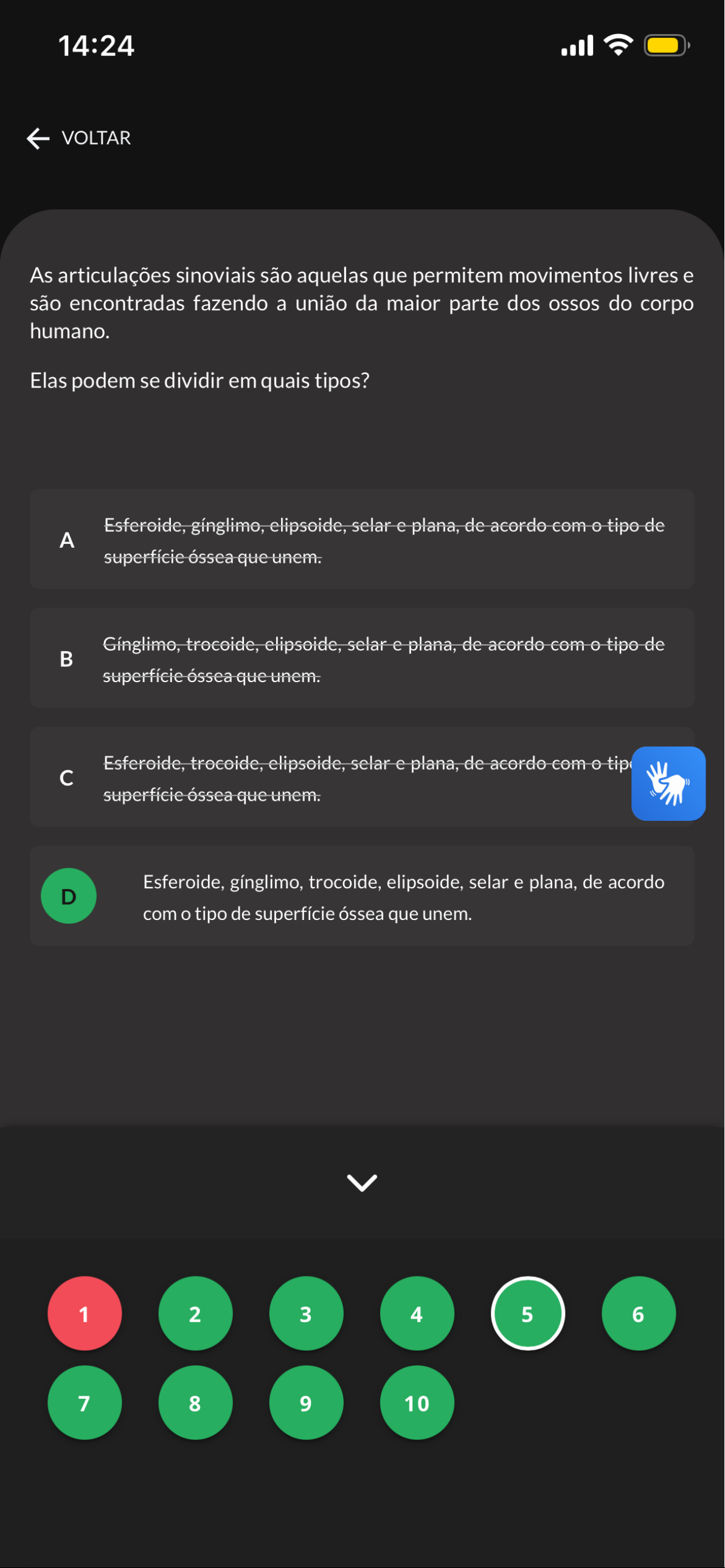Go back using the VOLTAR arrow

pos(78,138)
